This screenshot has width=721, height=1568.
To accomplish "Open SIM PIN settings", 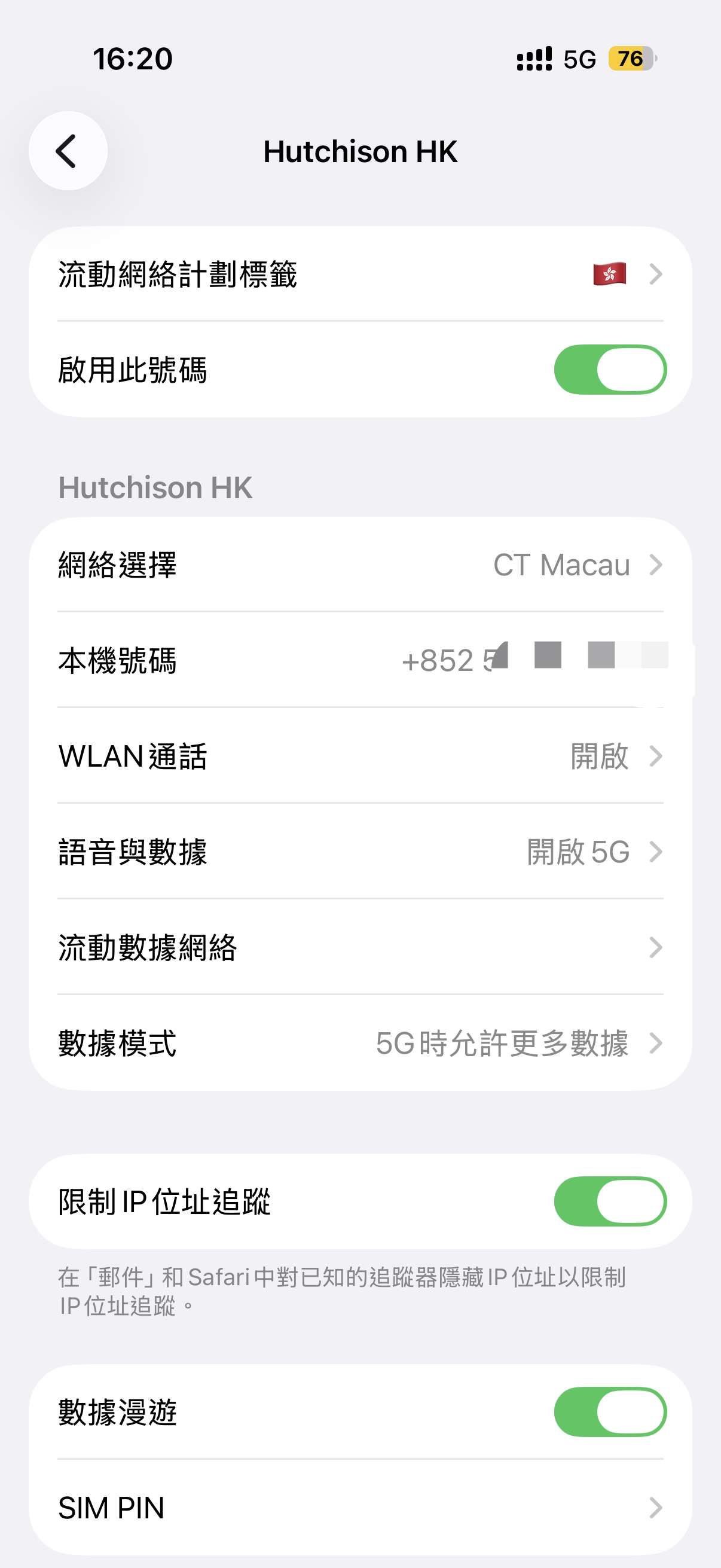I will pos(361,1508).
